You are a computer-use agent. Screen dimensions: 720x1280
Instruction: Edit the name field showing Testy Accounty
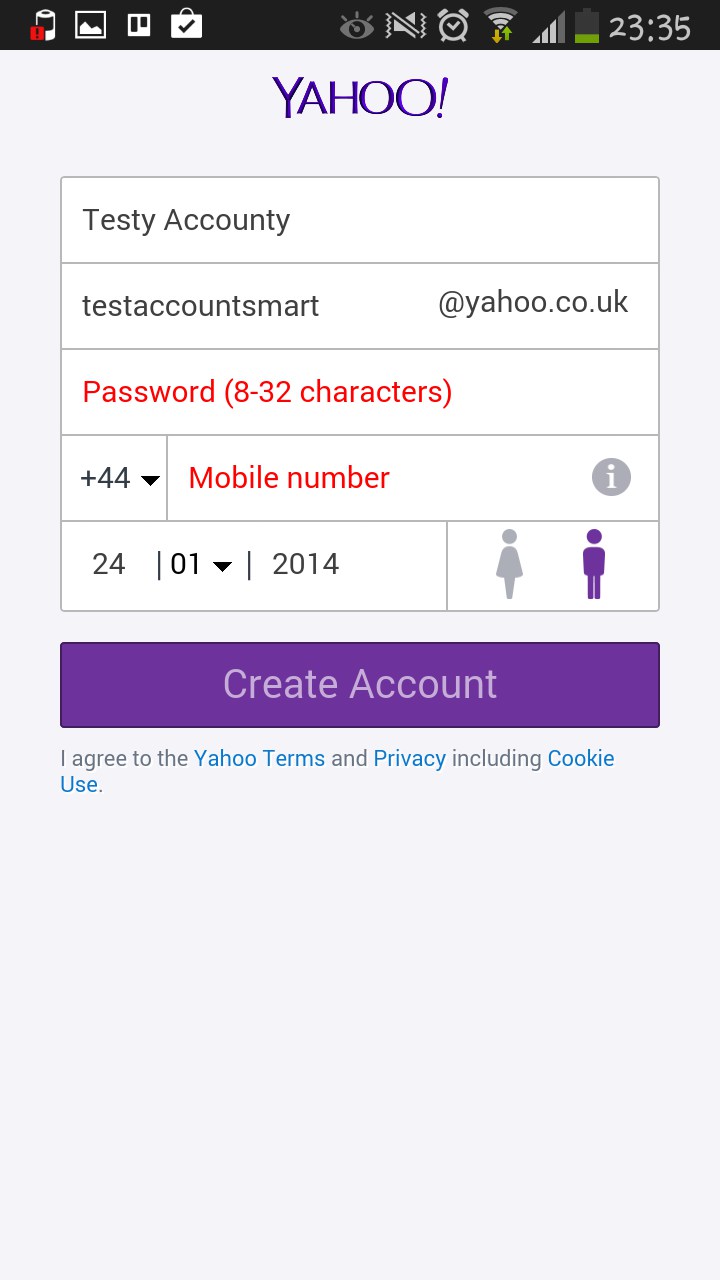[360, 220]
